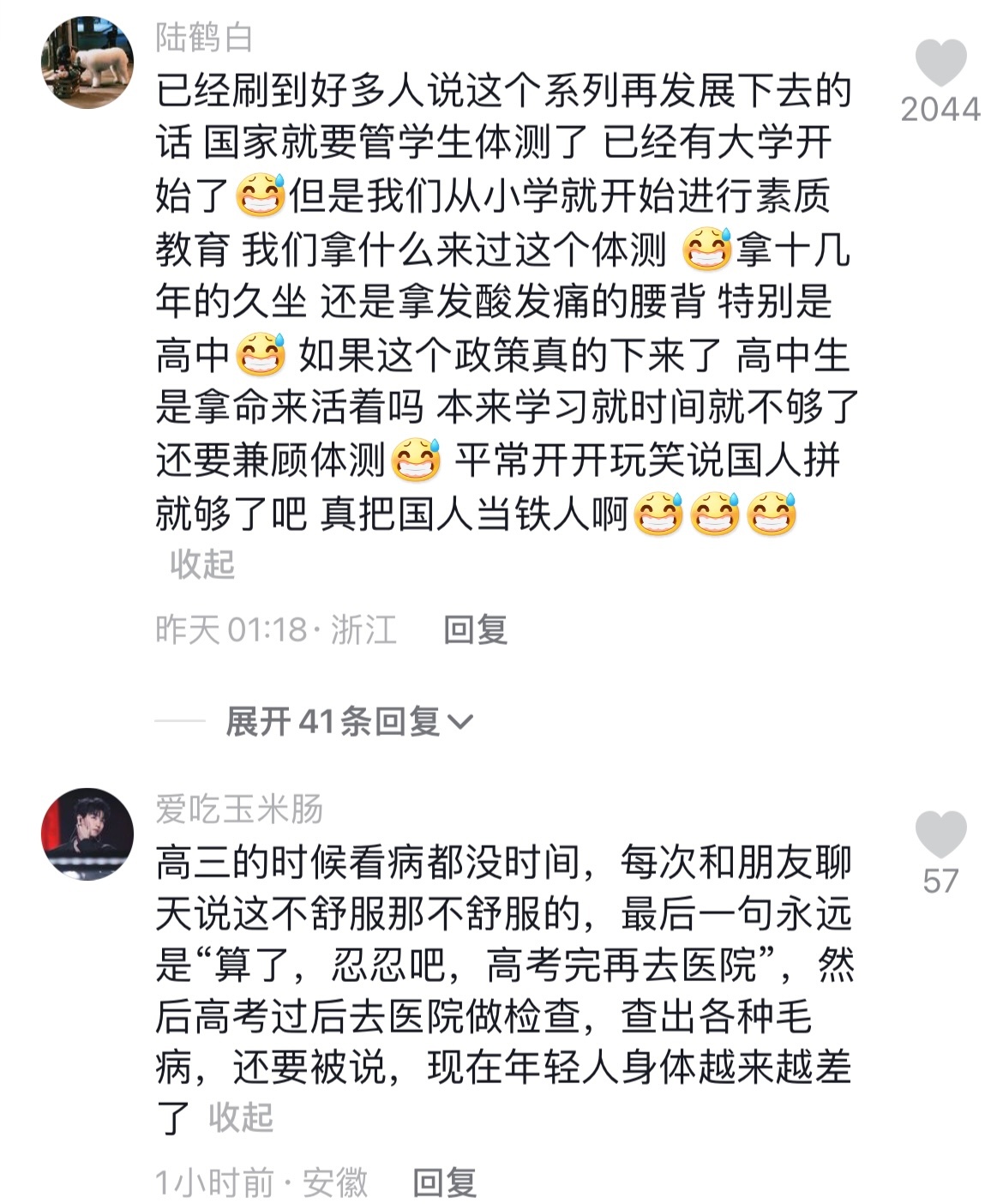Open 陆鹤白's profile avatar
1003x1204 pixels.
[x=87, y=63]
